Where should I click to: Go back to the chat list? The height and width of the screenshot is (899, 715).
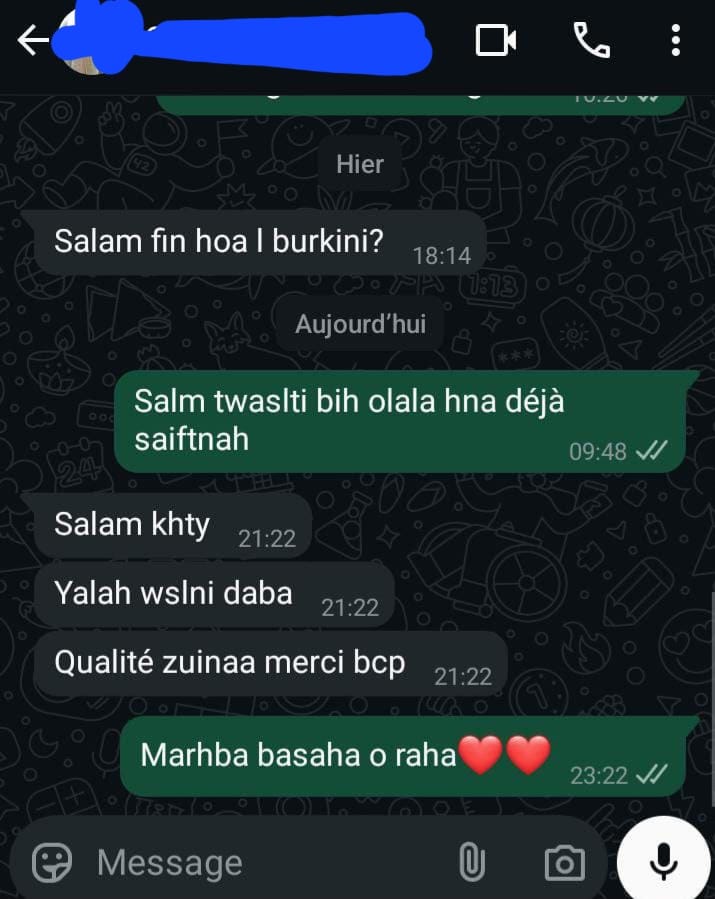(x=32, y=41)
